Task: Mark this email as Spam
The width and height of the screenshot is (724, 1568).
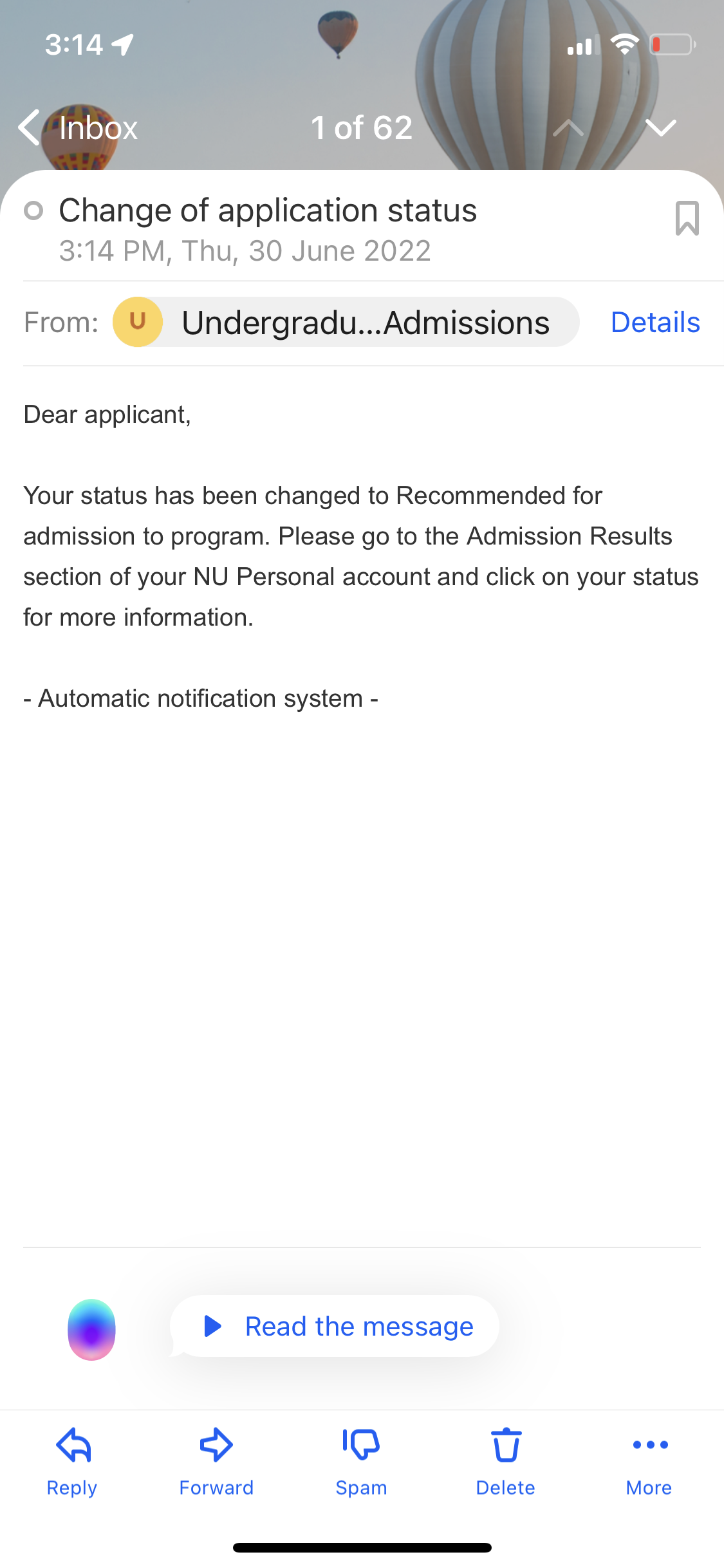Action: pos(361,1462)
